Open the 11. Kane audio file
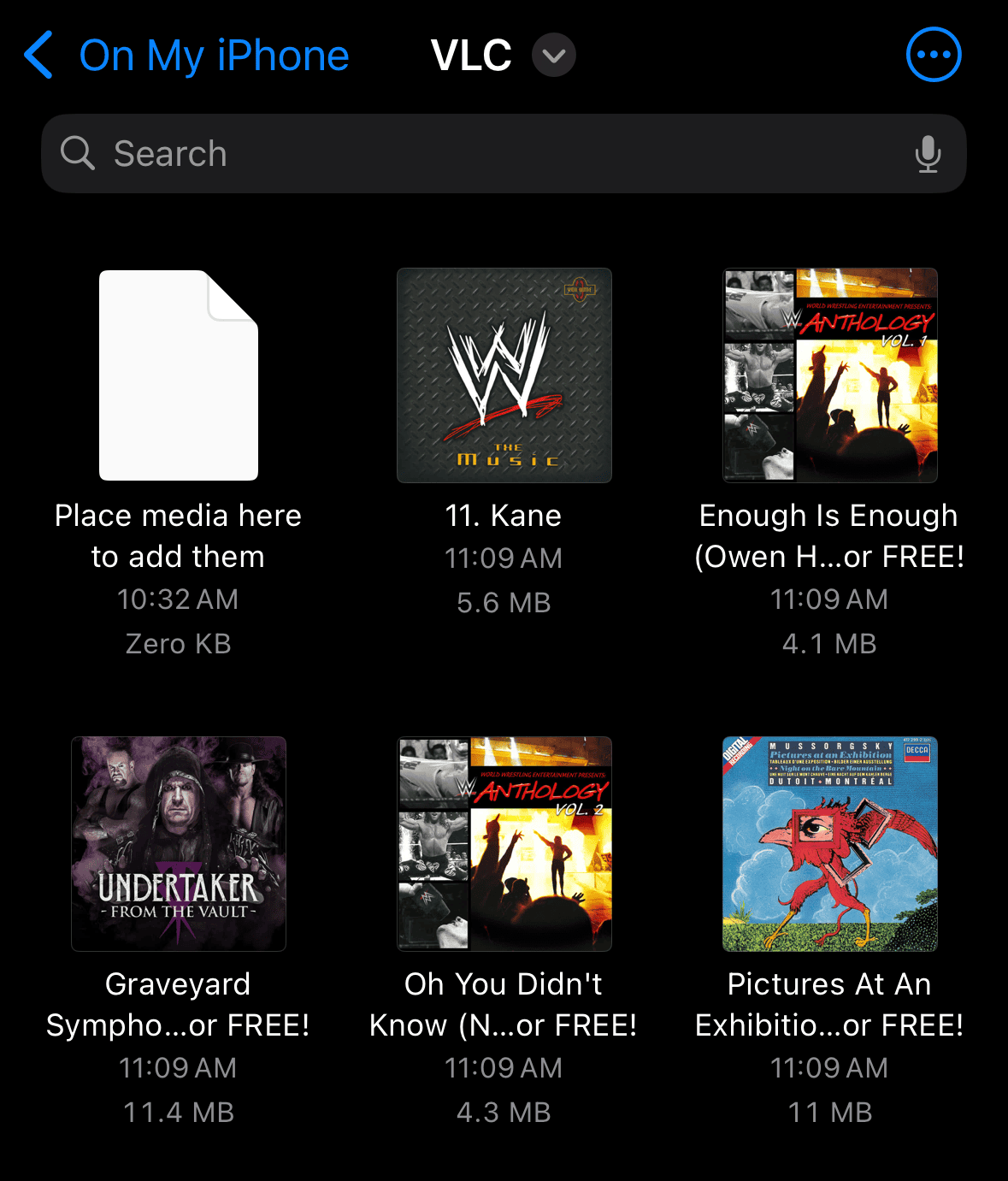 [504, 376]
